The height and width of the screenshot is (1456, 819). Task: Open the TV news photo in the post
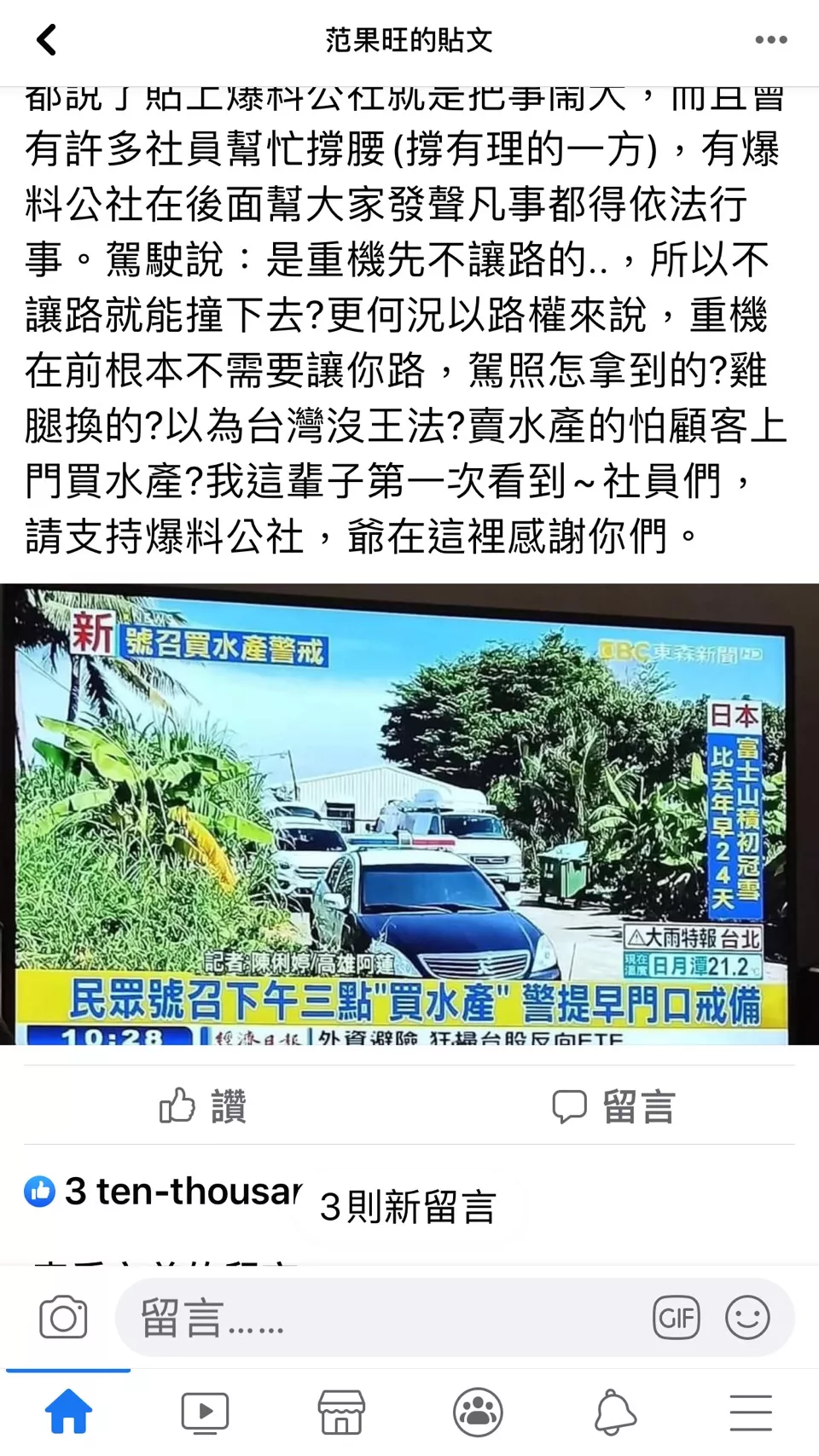point(409,814)
